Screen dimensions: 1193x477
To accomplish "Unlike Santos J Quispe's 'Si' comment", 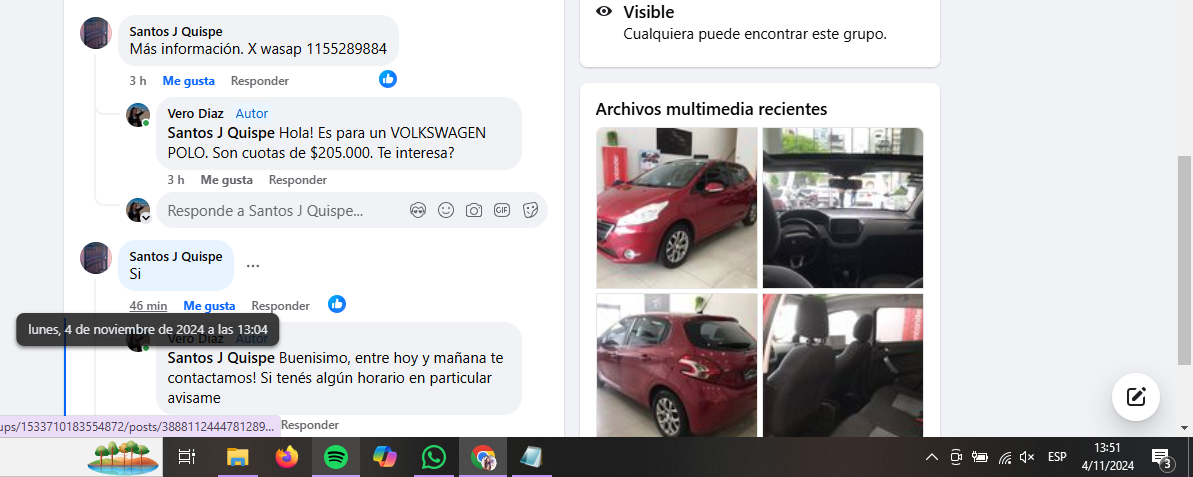I will click(x=209, y=306).
